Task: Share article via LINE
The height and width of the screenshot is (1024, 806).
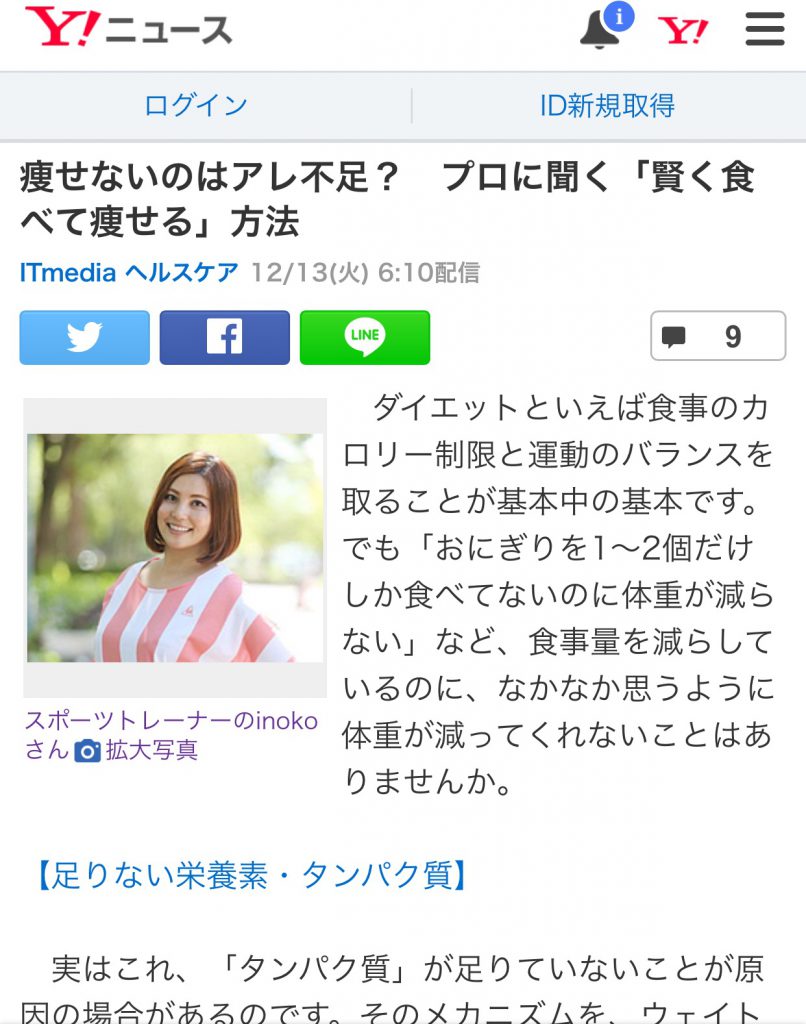Action: (x=365, y=337)
